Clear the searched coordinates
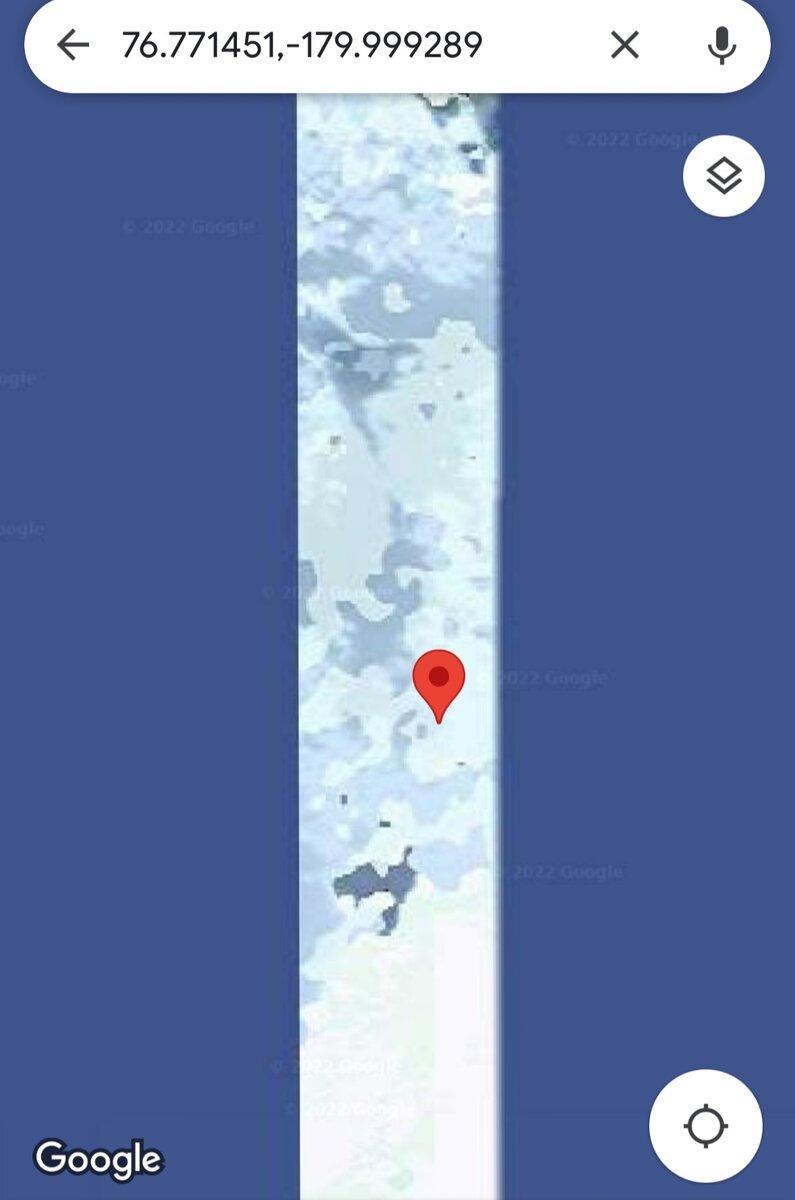795x1200 pixels. point(625,44)
